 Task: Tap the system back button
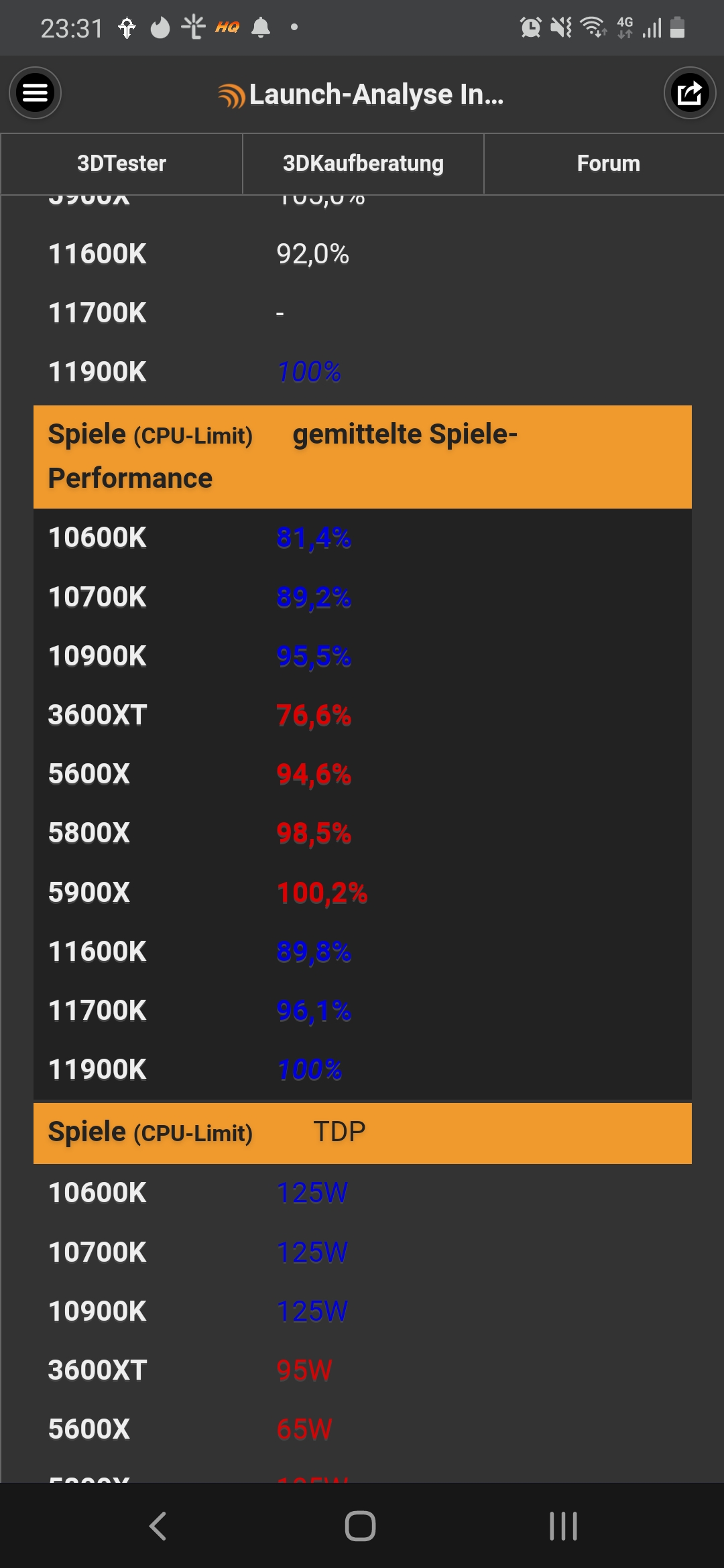tap(158, 1526)
